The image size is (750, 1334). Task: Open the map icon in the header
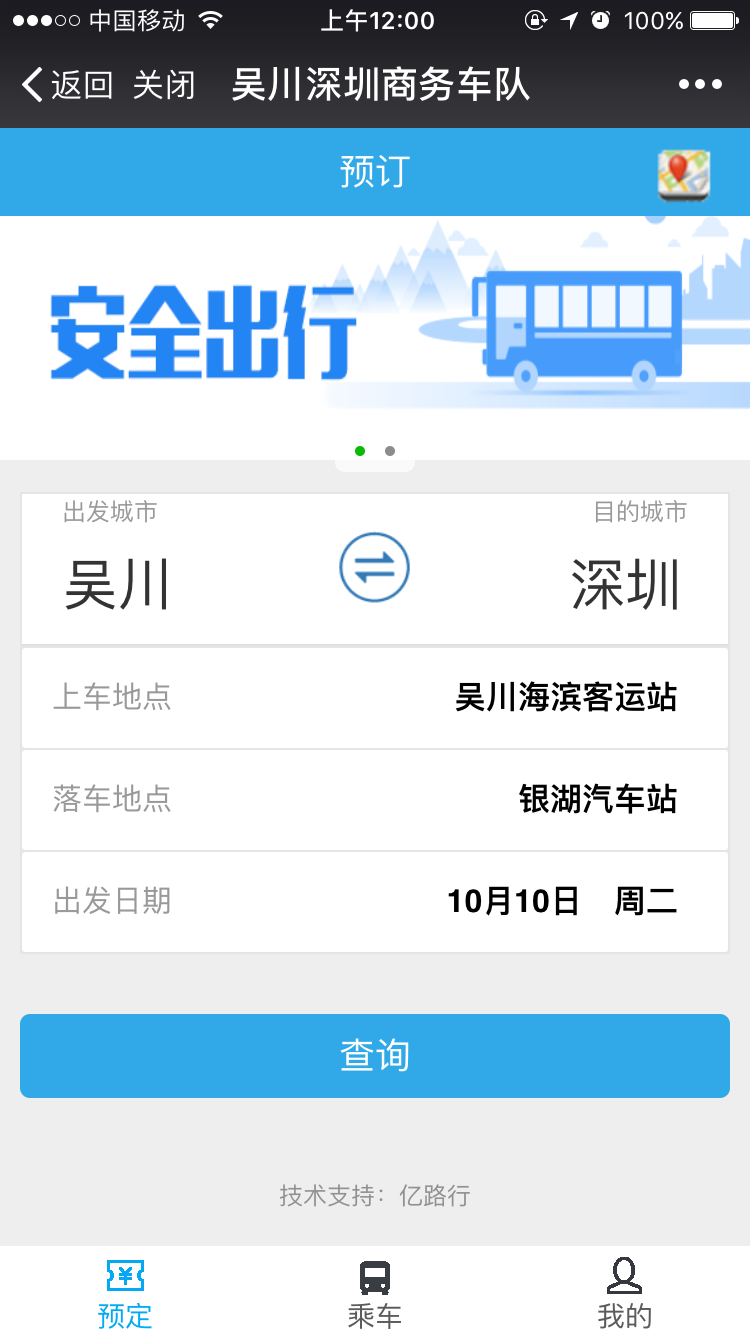684,174
